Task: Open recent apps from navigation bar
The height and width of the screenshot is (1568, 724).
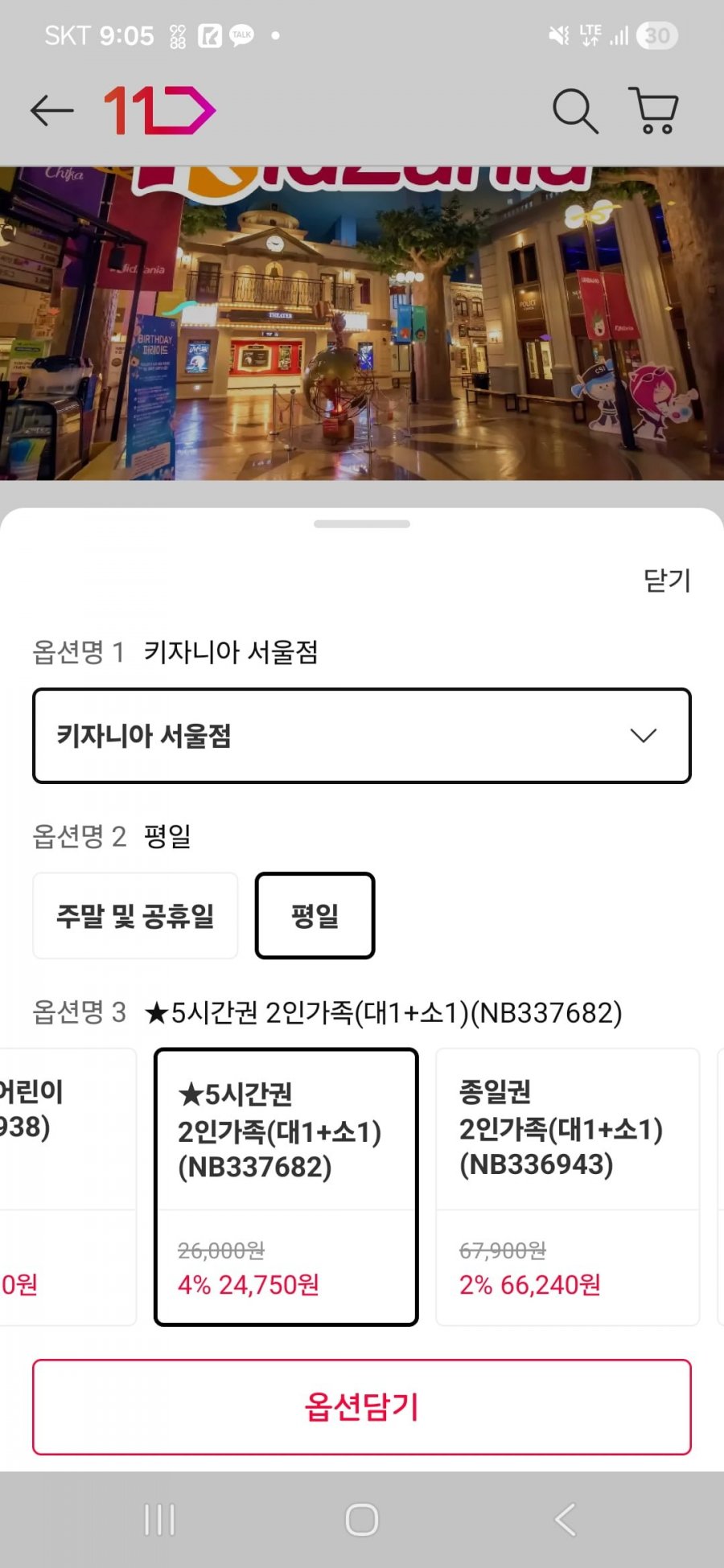Action: (x=159, y=1520)
